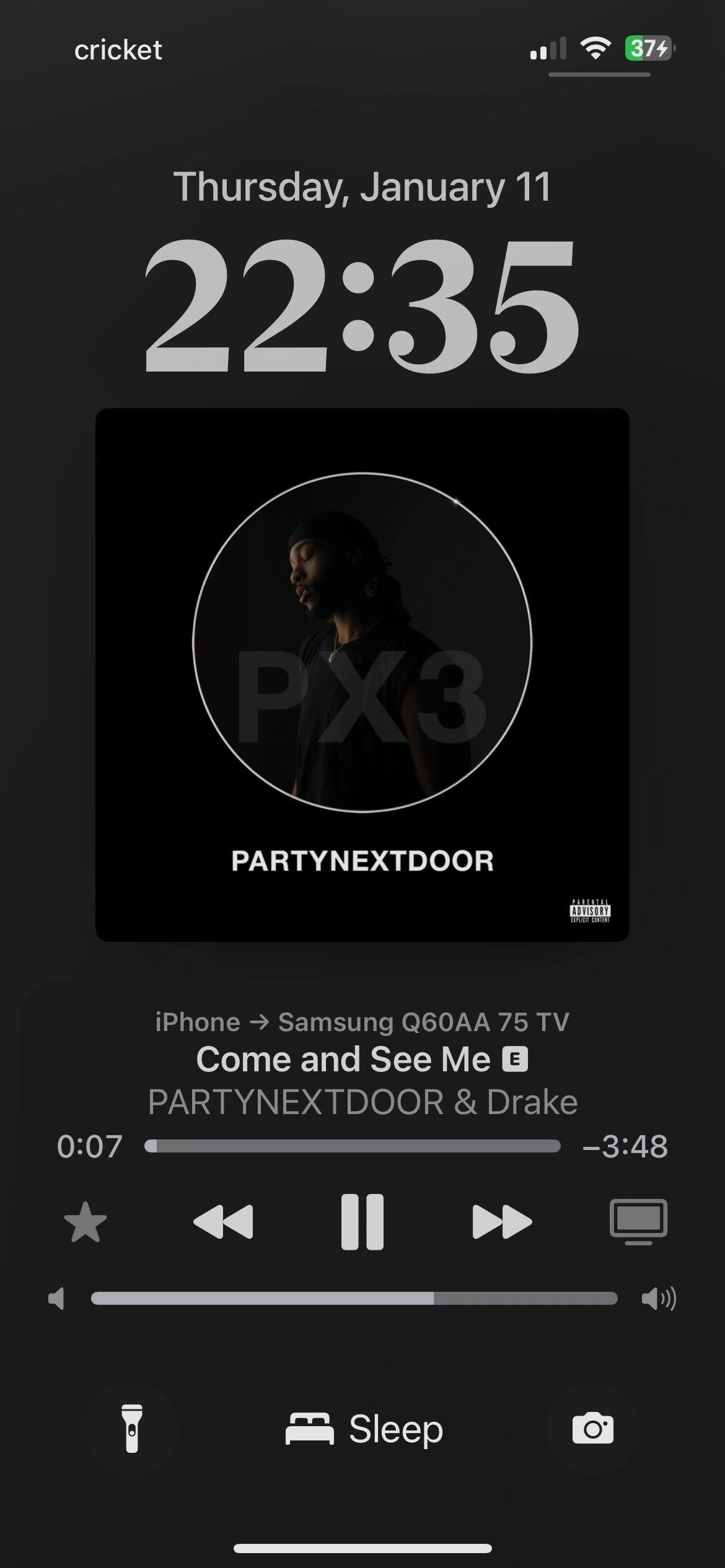
Task: Open the camera from lock screen
Action: 593,1429
